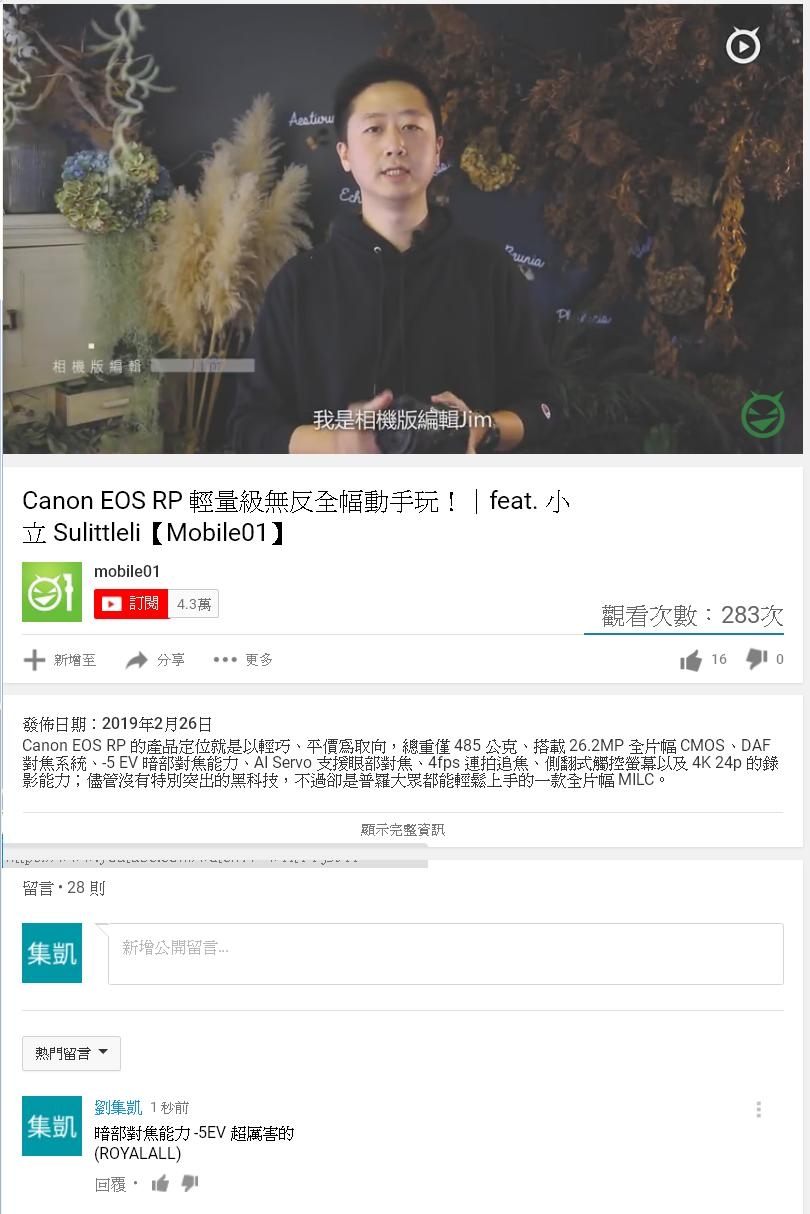Dislike 劉集凱's comment
The width and height of the screenshot is (810, 1214).
189,1184
